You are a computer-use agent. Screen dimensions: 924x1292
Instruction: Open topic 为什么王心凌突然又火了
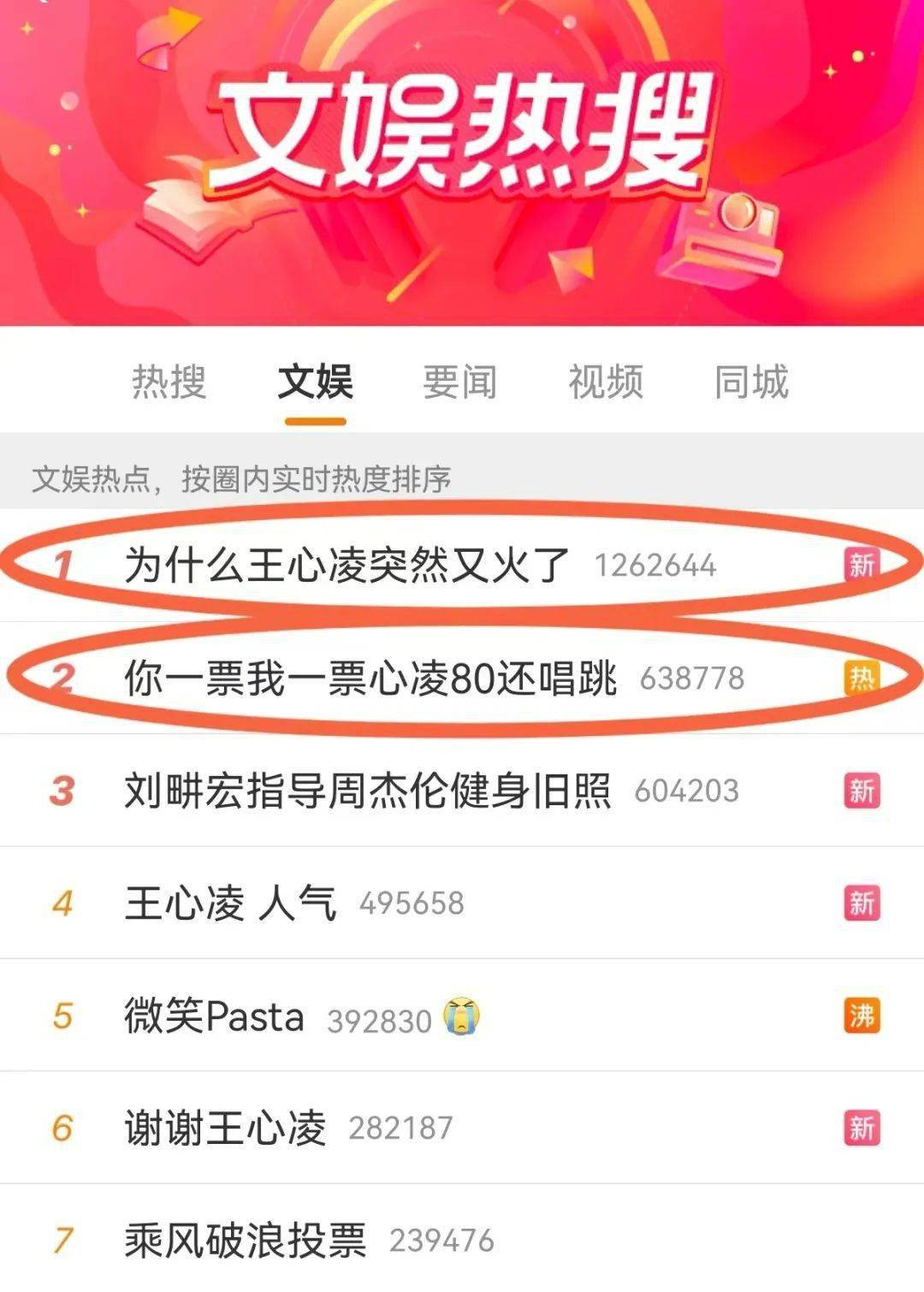(x=346, y=566)
